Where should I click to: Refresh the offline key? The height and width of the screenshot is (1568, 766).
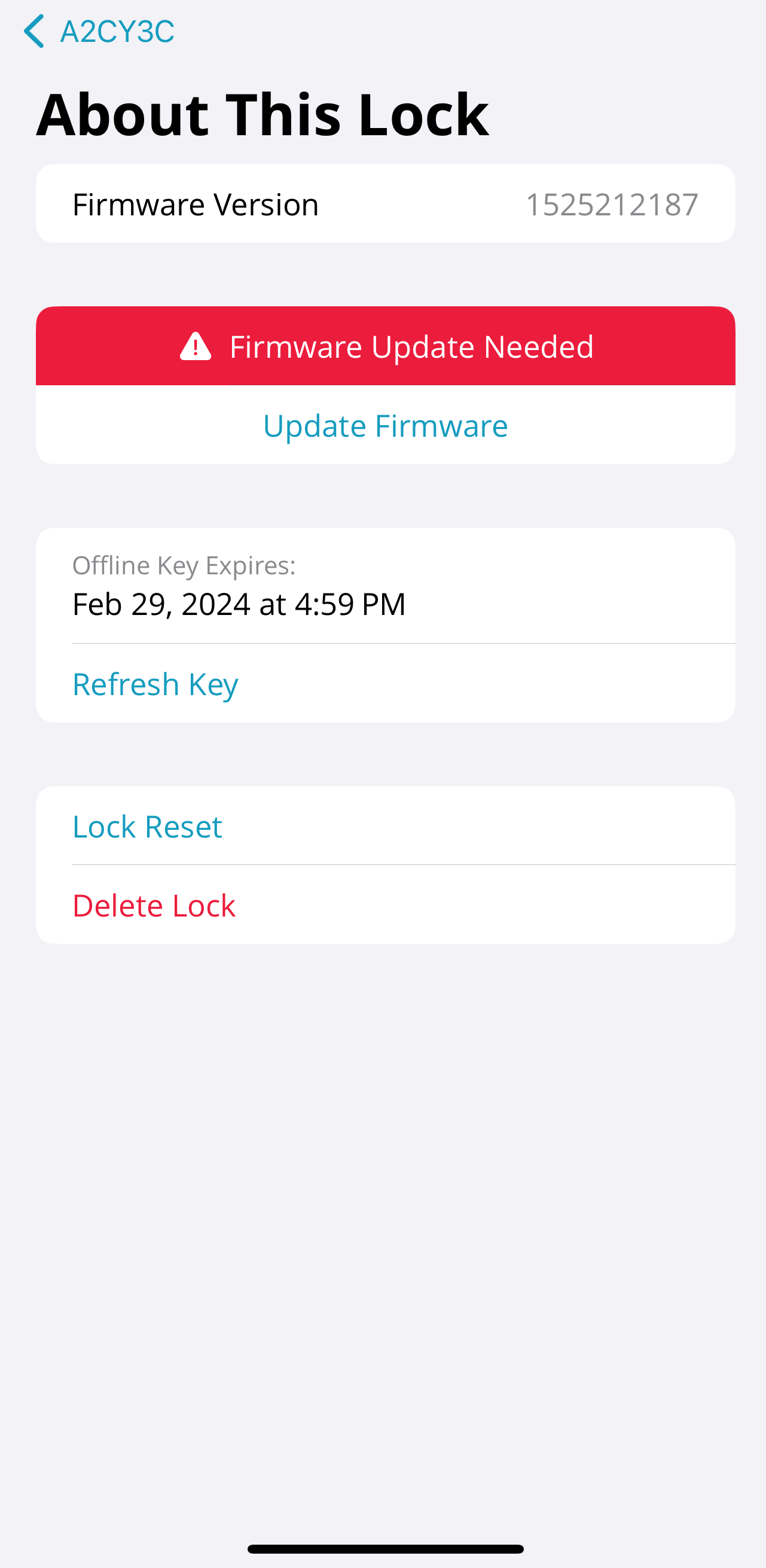coord(155,684)
